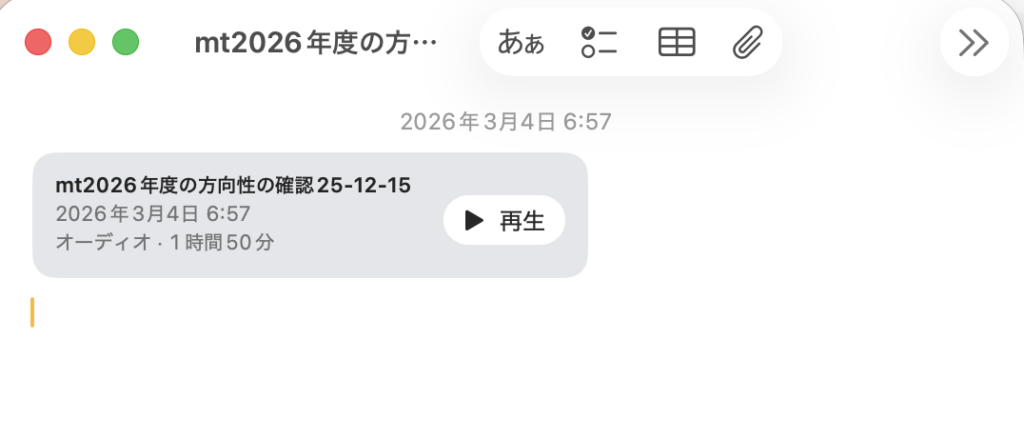Add a table to the note
Viewport: 1024px width, 440px height.
pyautogui.click(x=676, y=42)
